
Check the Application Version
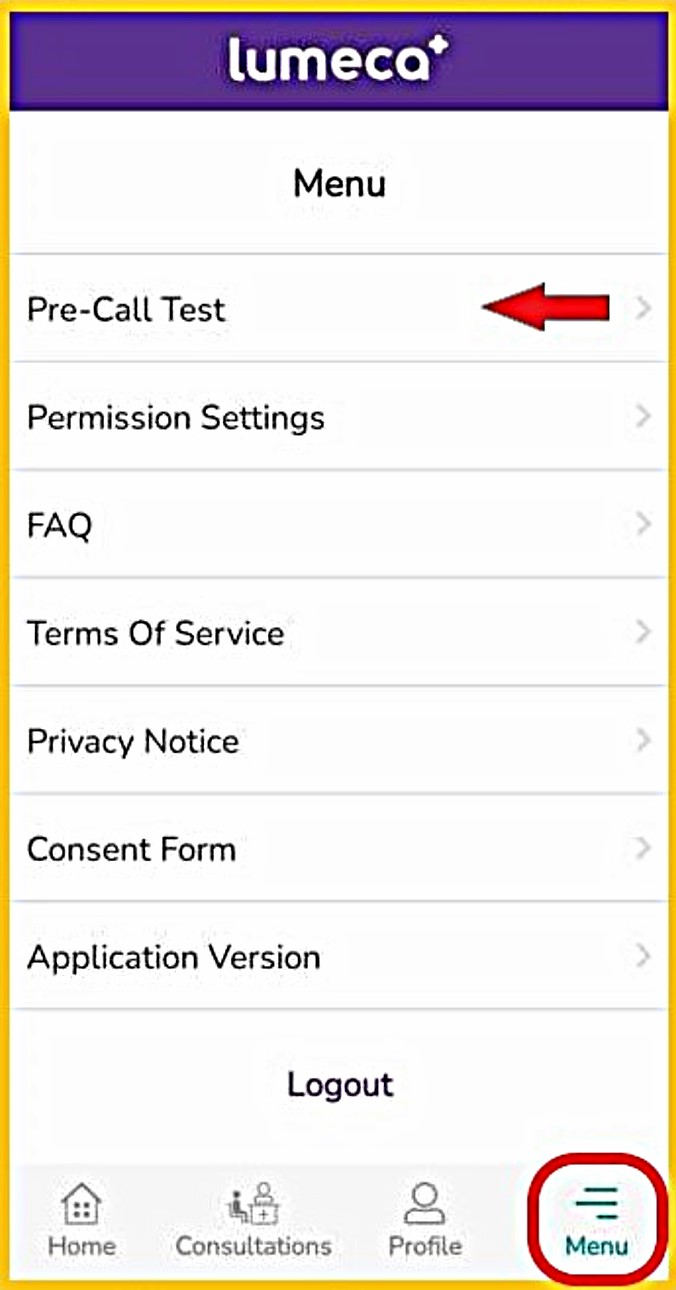tap(300, 957)
